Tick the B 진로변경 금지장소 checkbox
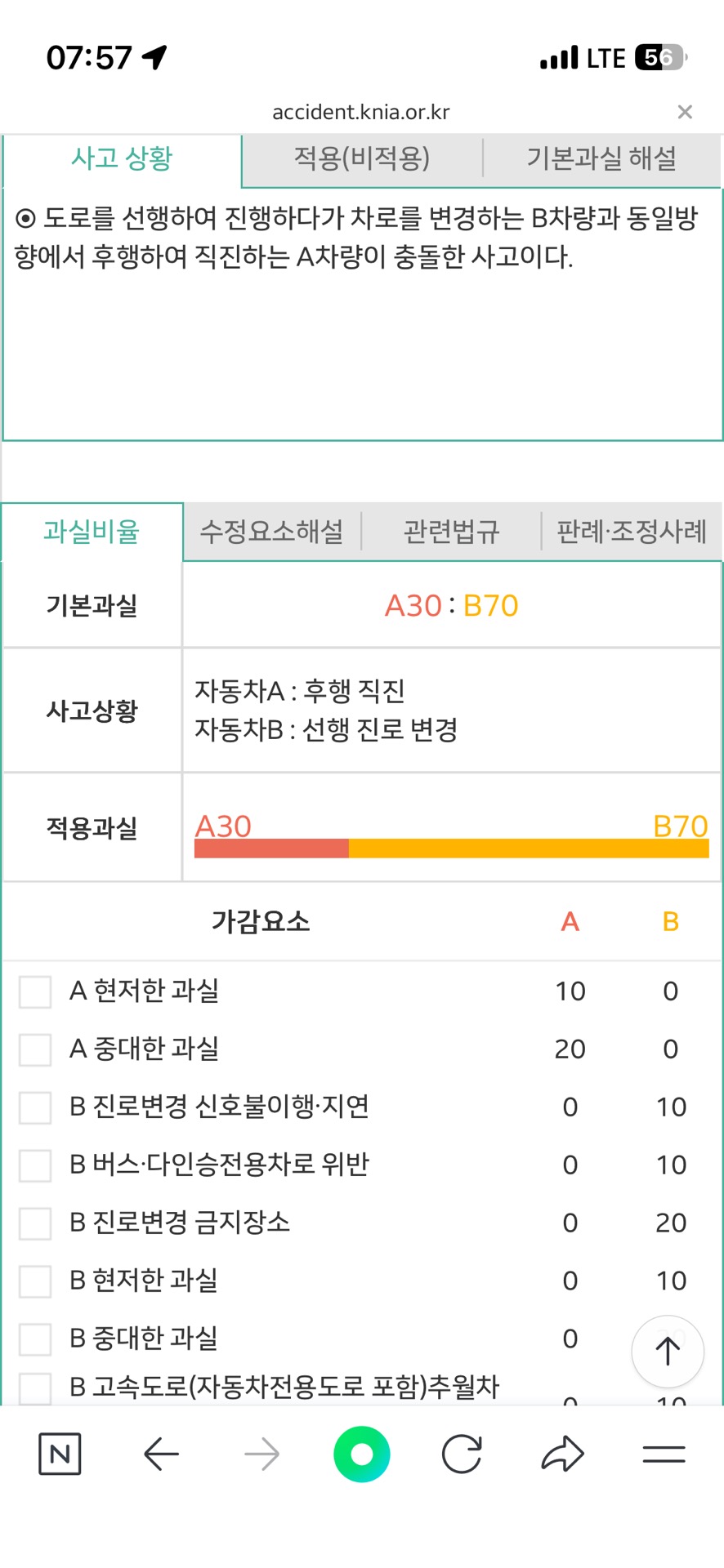724x1568 pixels. click(x=35, y=1223)
